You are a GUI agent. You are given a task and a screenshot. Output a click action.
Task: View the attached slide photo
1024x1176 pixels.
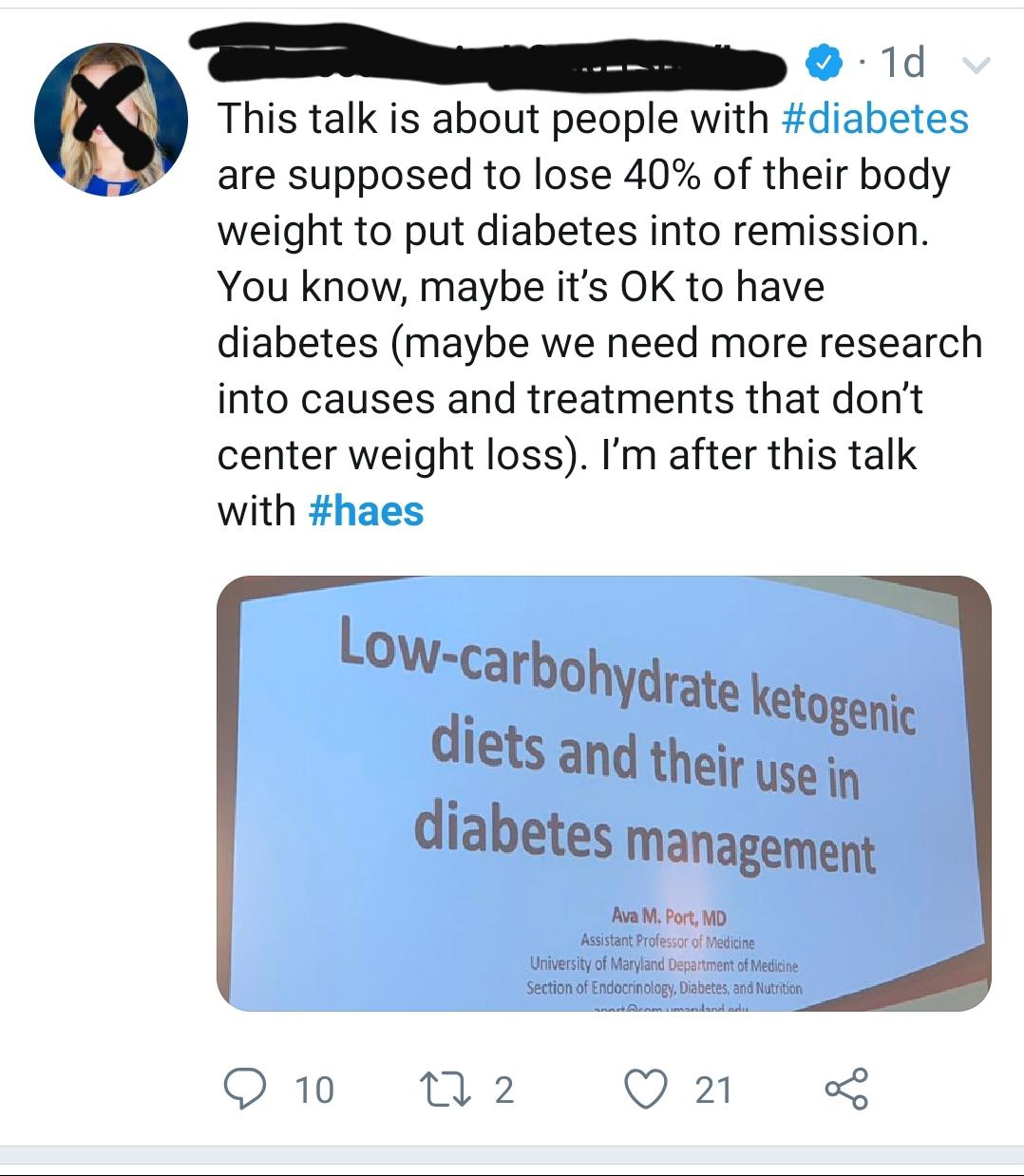tap(604, 793)
